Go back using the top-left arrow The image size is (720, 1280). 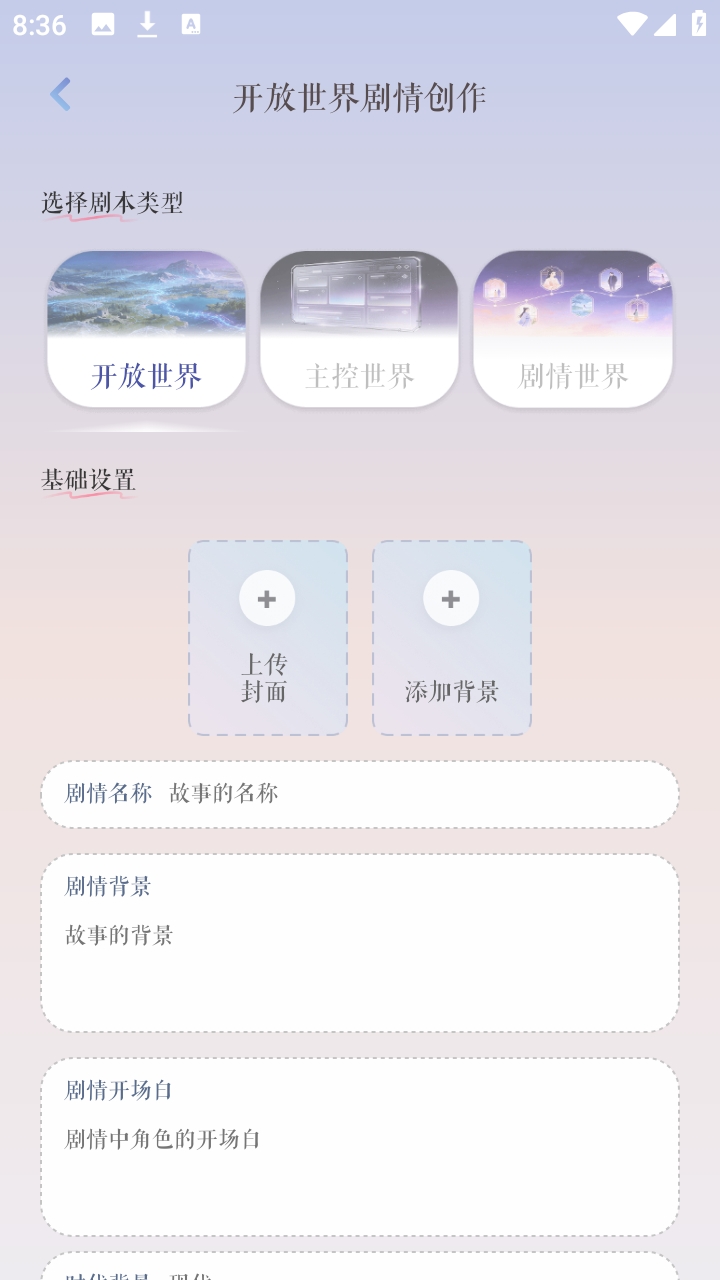pos(61,95)
